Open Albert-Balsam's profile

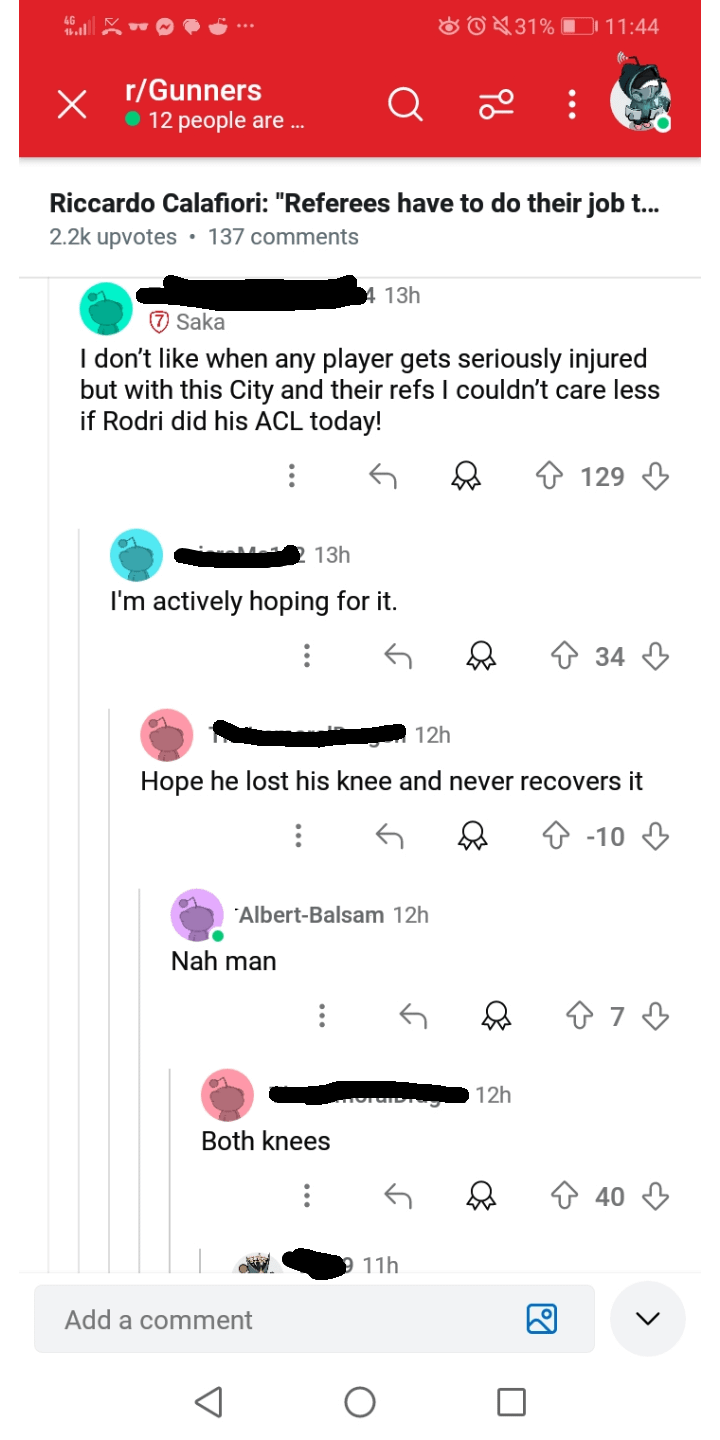click(311, 915)
